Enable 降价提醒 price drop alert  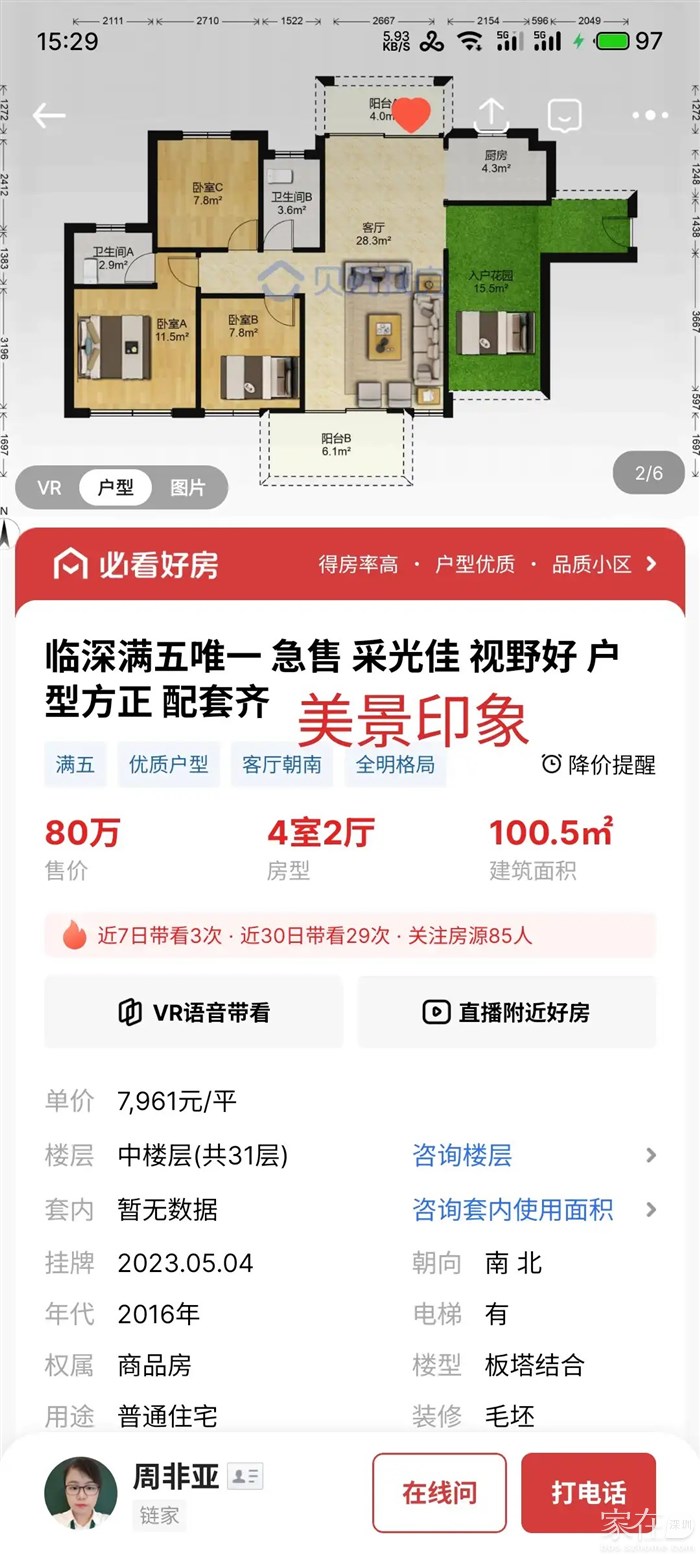pos(599,765)
